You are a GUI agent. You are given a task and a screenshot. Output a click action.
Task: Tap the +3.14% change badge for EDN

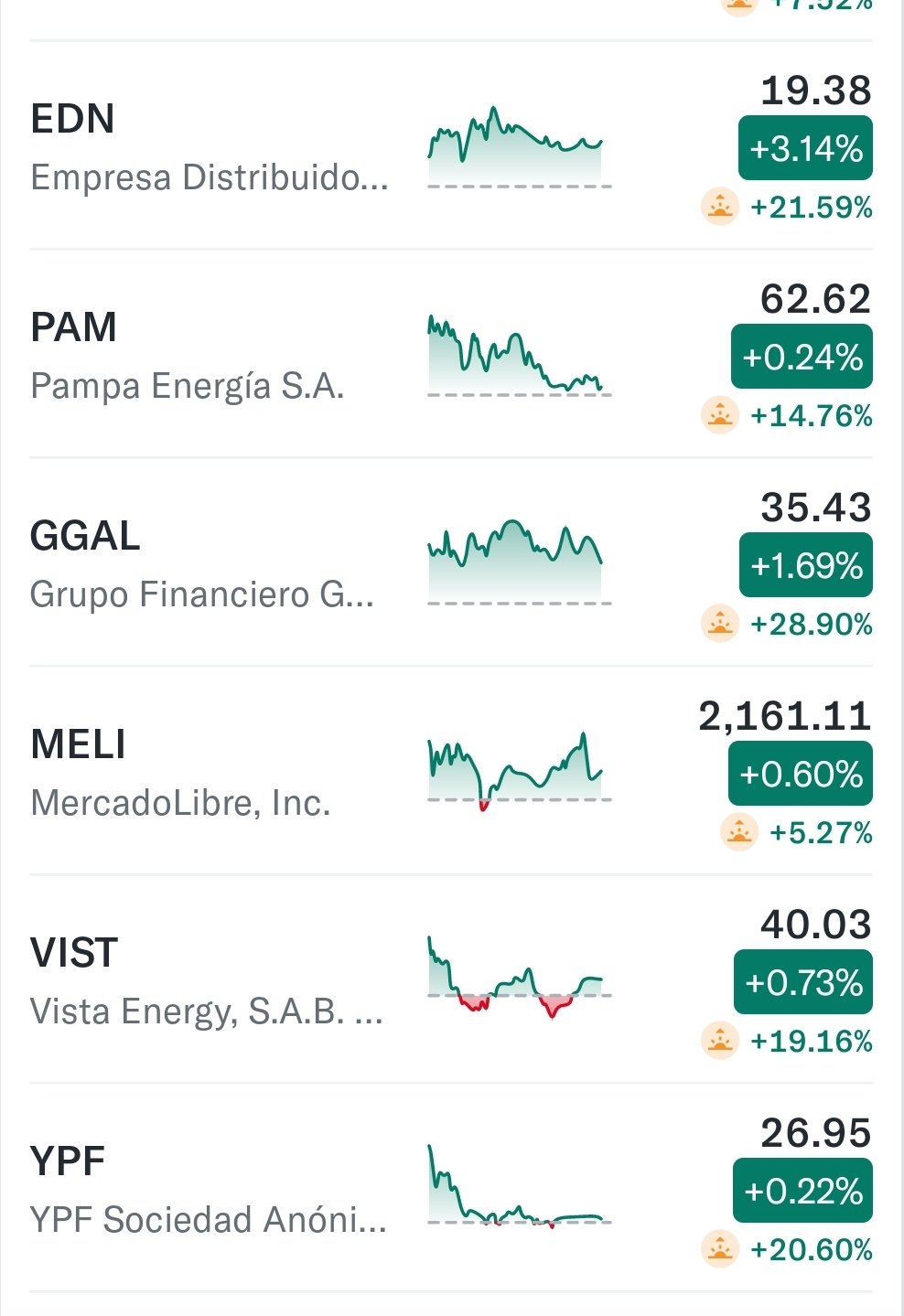(x=805, y=148)
